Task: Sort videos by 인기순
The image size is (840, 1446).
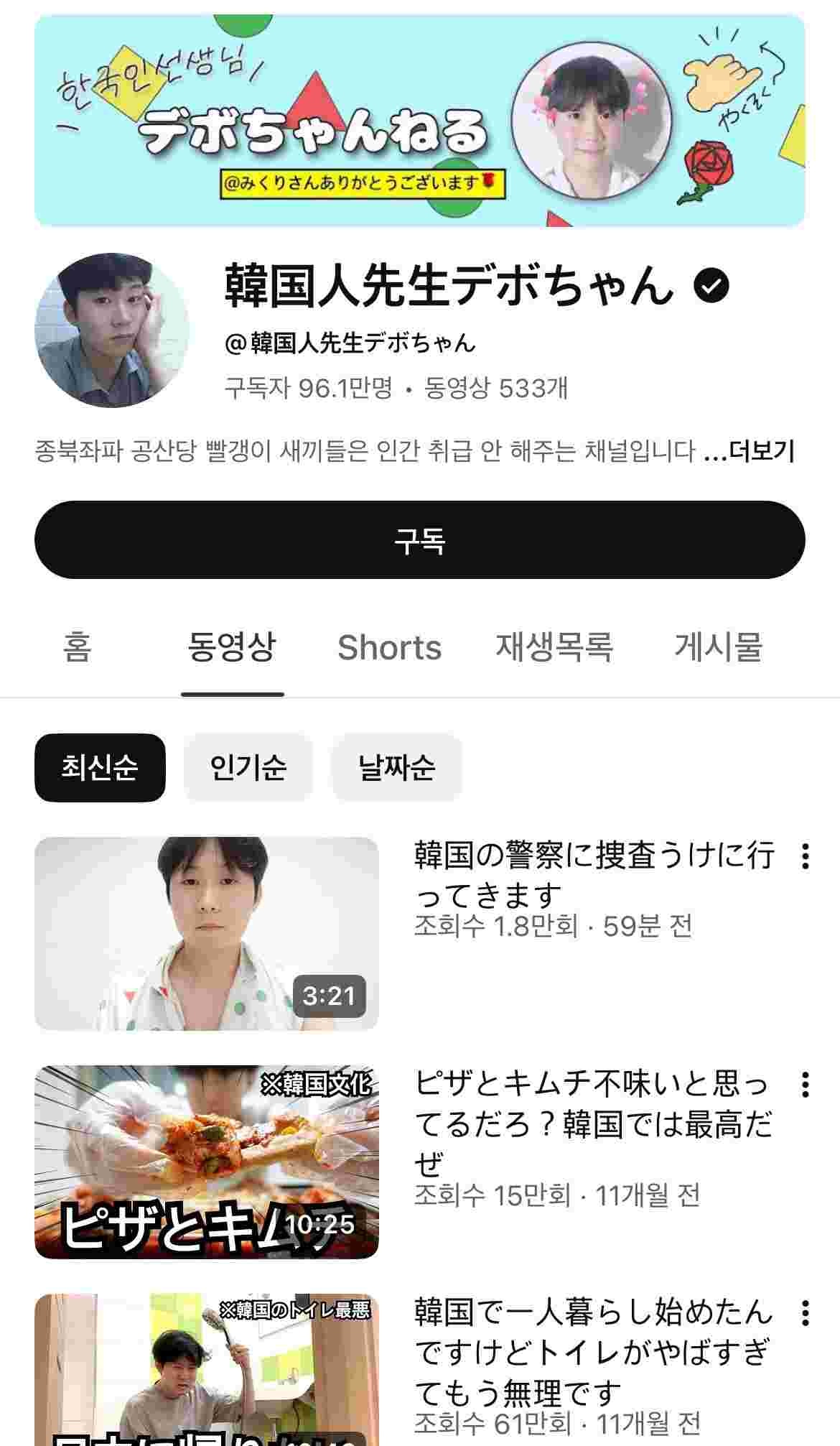Action: click(248, 767)
